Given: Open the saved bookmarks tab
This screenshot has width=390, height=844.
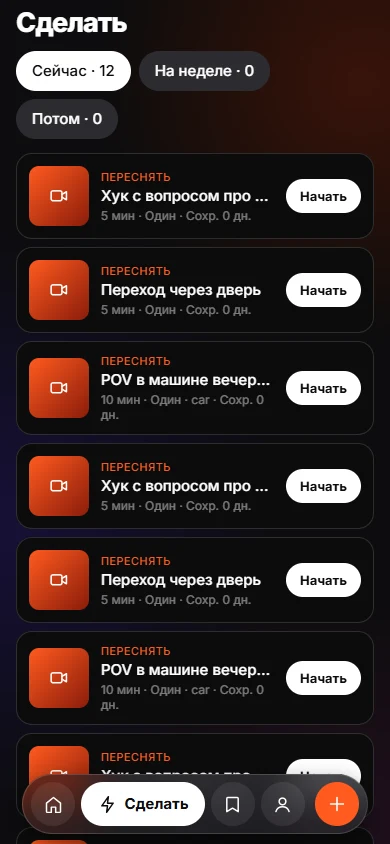Looking at the screenshot, I should [232, 805].
